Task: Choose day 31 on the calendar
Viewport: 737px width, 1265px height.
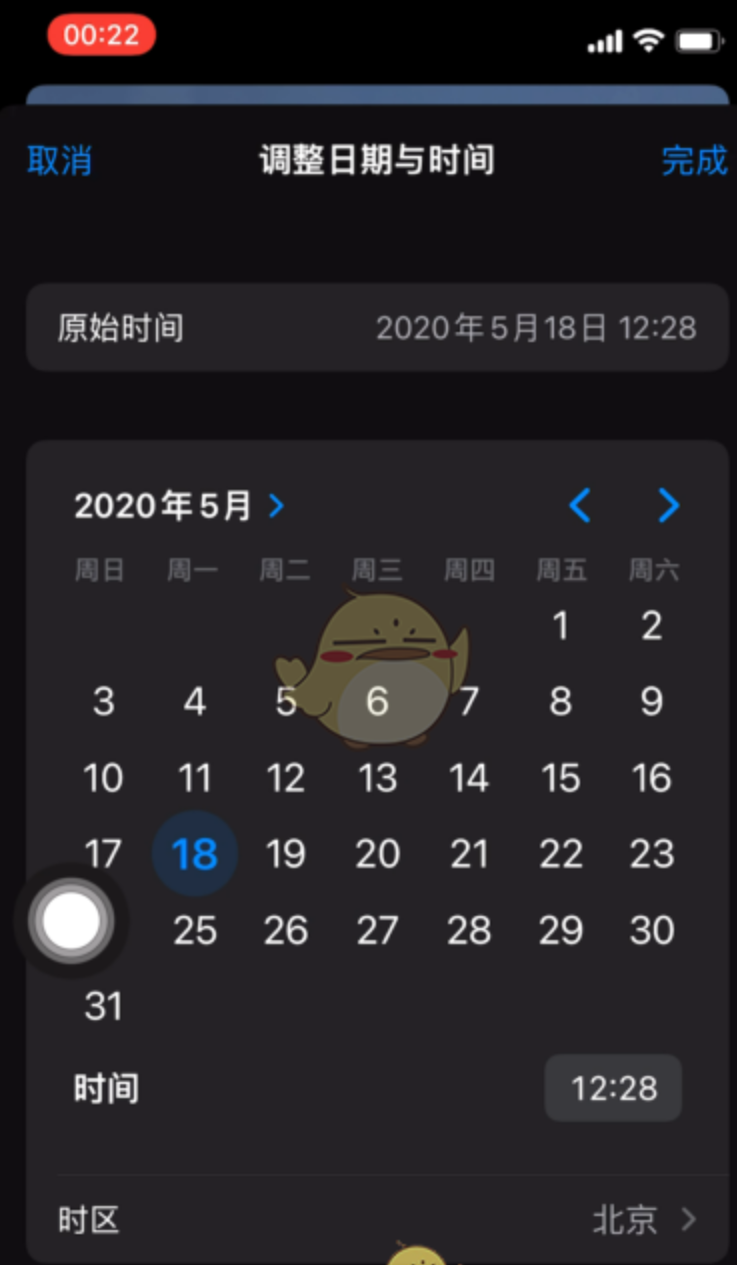Action: click(x=103, y=1006)
